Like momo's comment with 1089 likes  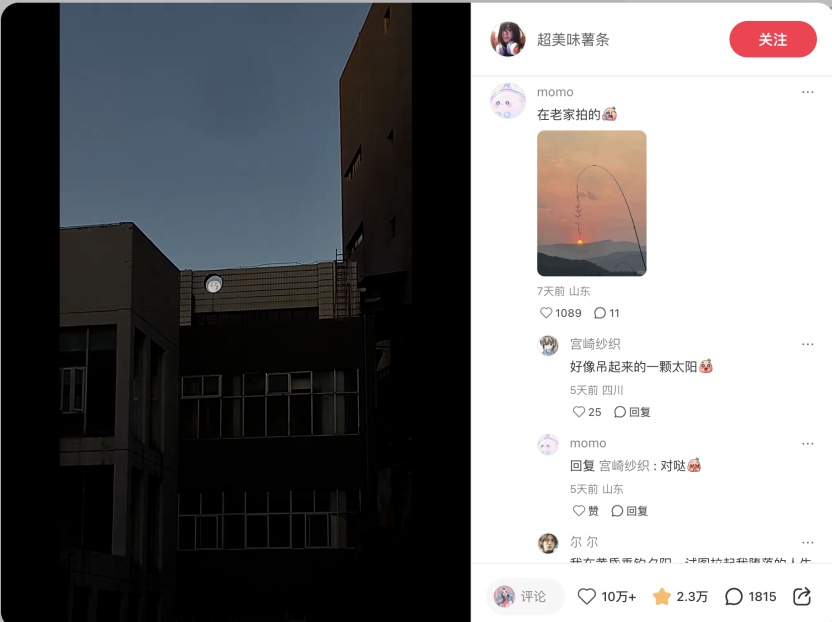[x=547, y=313]
